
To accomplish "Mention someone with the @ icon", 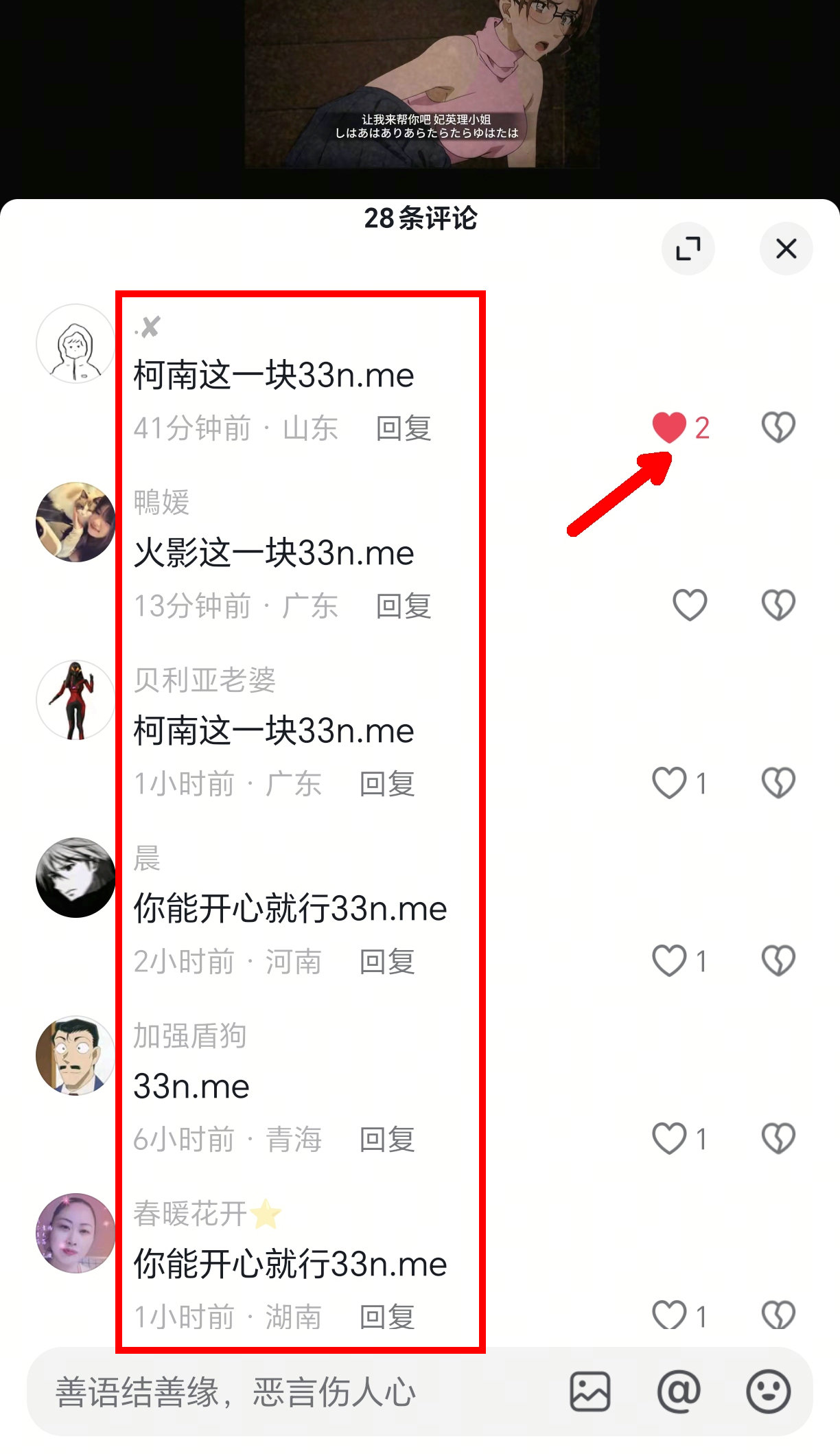I will pyautogui.click(x=679, y=1392).
